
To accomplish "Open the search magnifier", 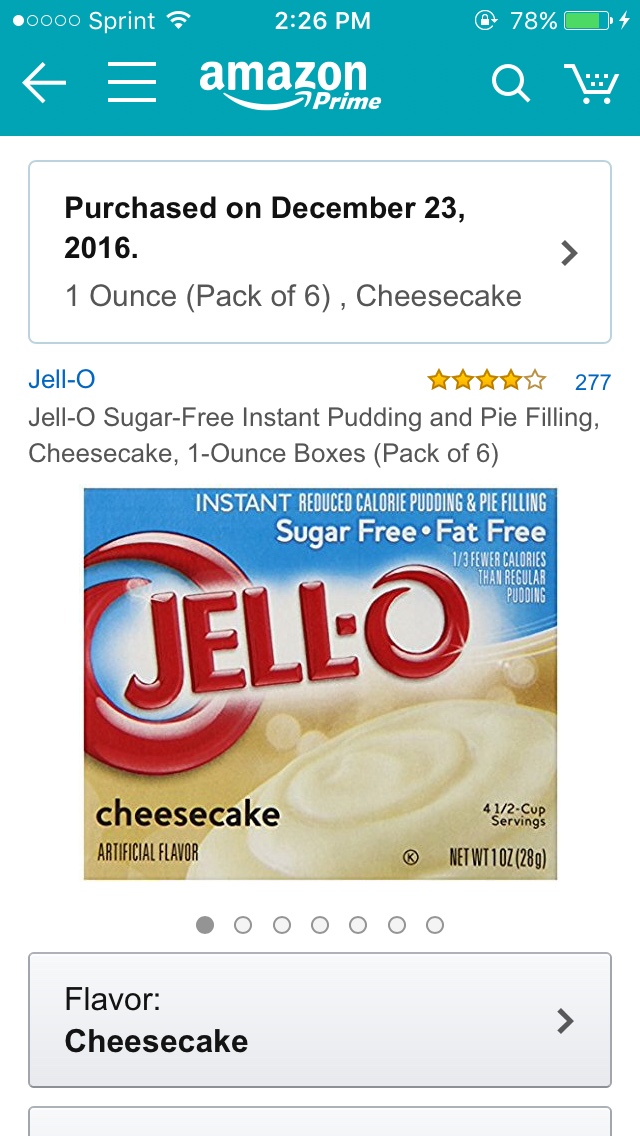I will tap(511, 84).
